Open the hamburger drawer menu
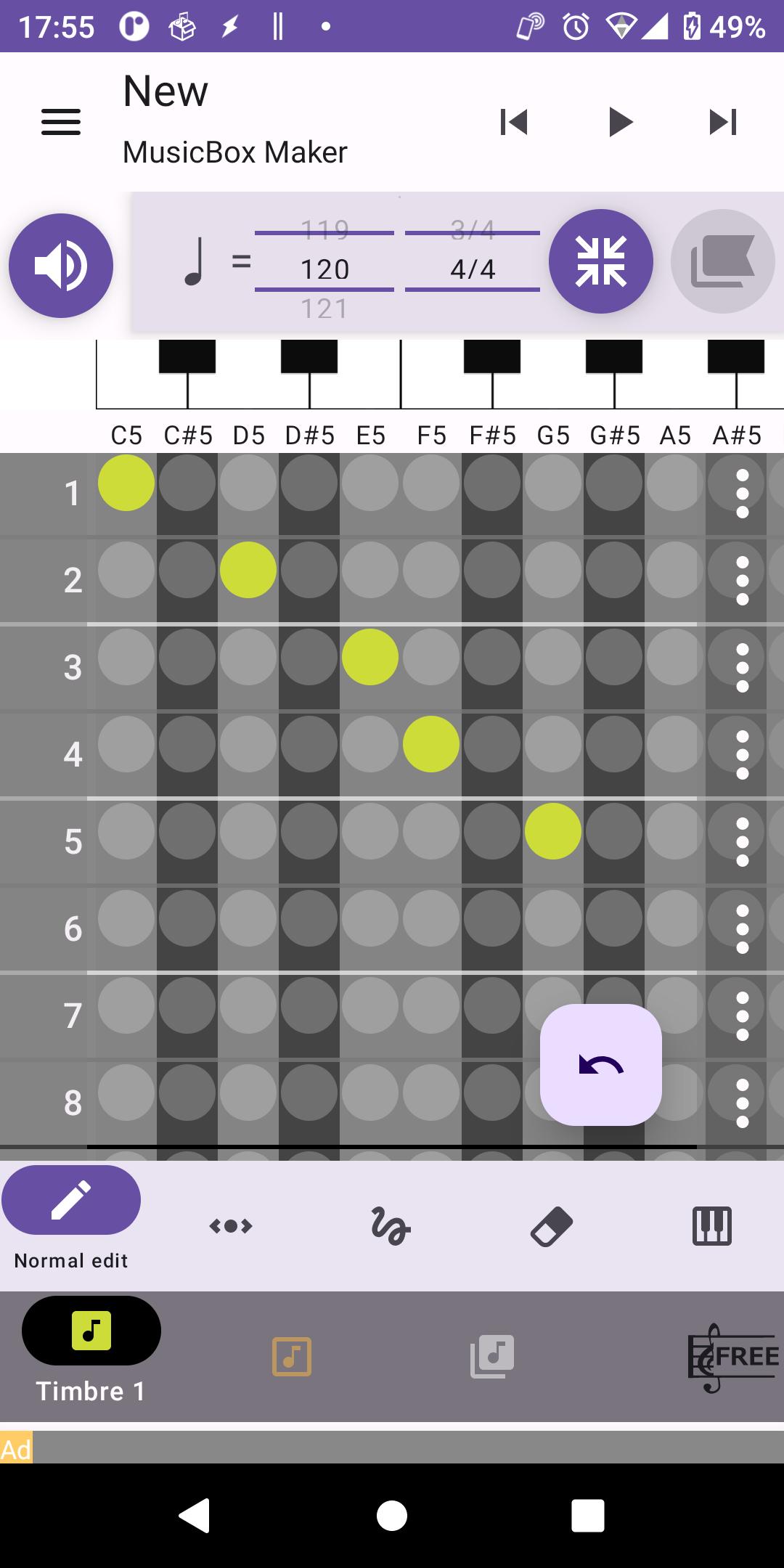784x1568 pixels. click(x=61, y=122)
